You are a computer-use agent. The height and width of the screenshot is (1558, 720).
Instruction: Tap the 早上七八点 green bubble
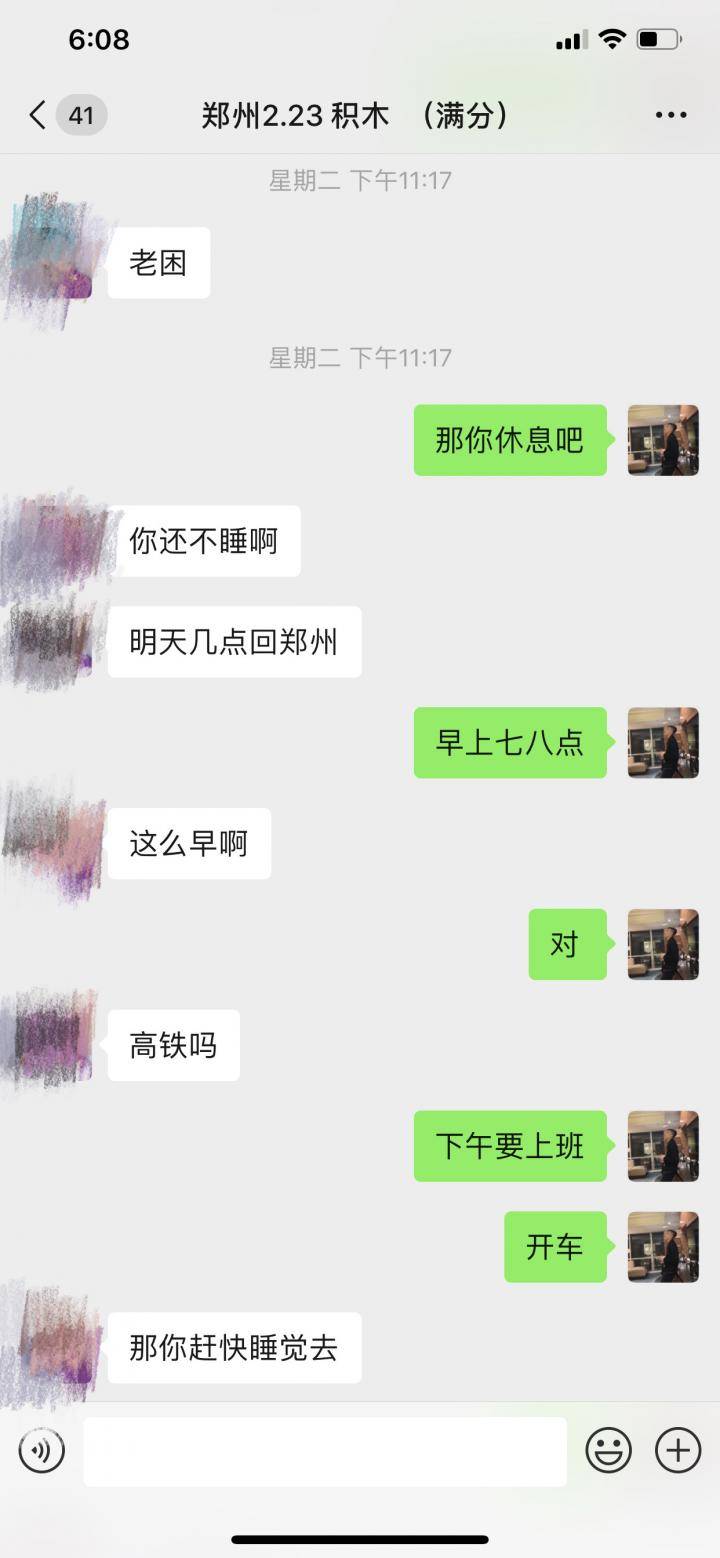click(x=510, y=742)
